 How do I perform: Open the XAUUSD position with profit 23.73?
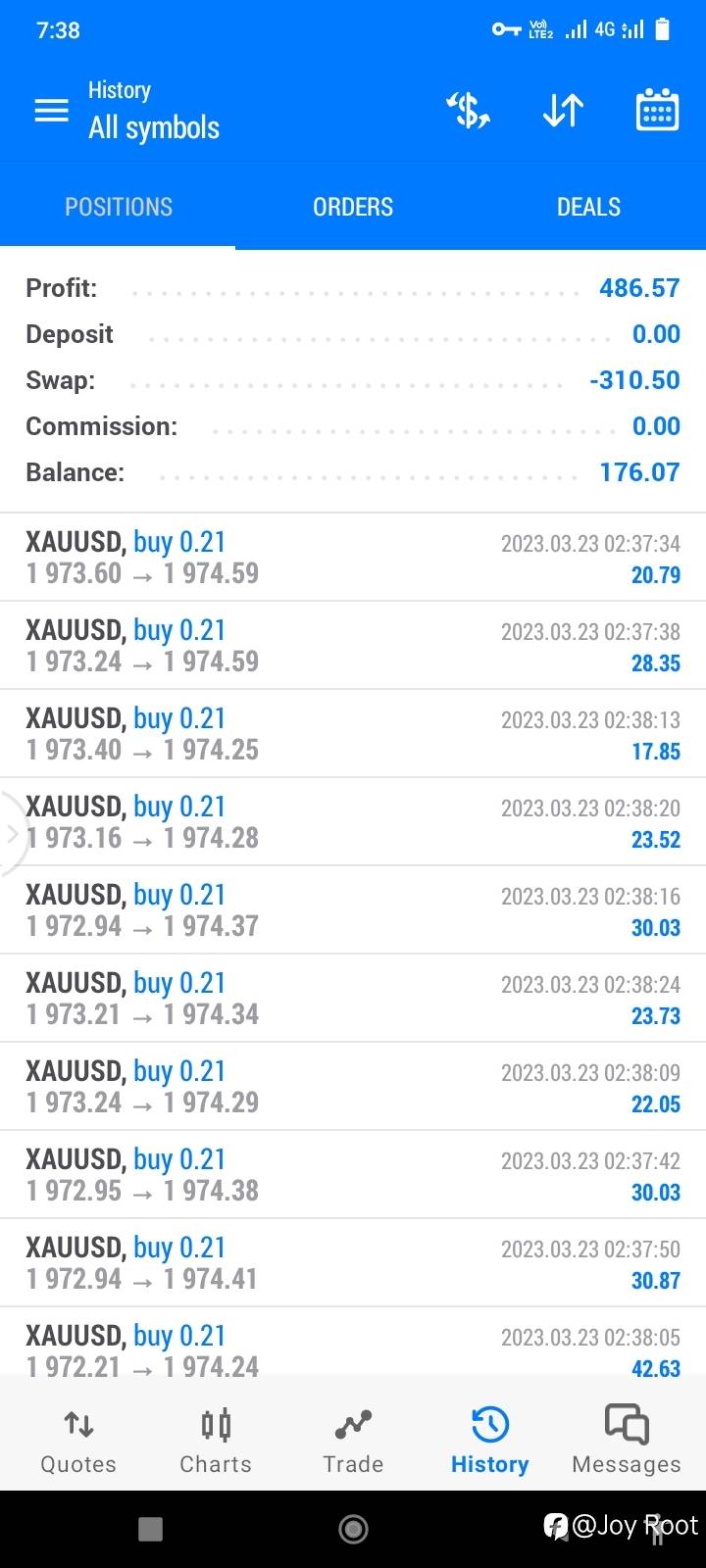pyautogui.click(x=353, y=998)
